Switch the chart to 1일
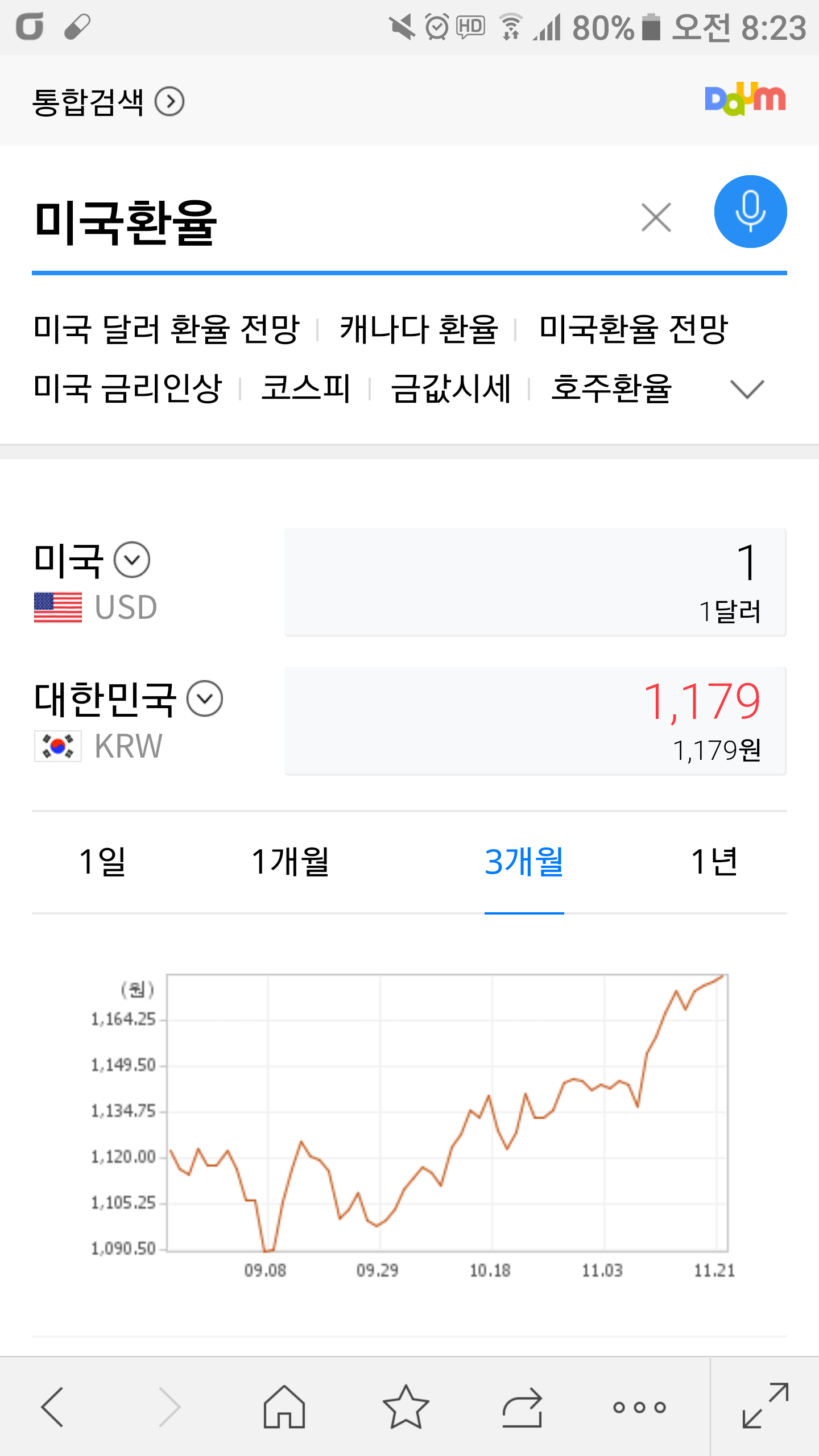This screenshot has height=1456, width=819. pyautogui.click(x=102, y=861)
